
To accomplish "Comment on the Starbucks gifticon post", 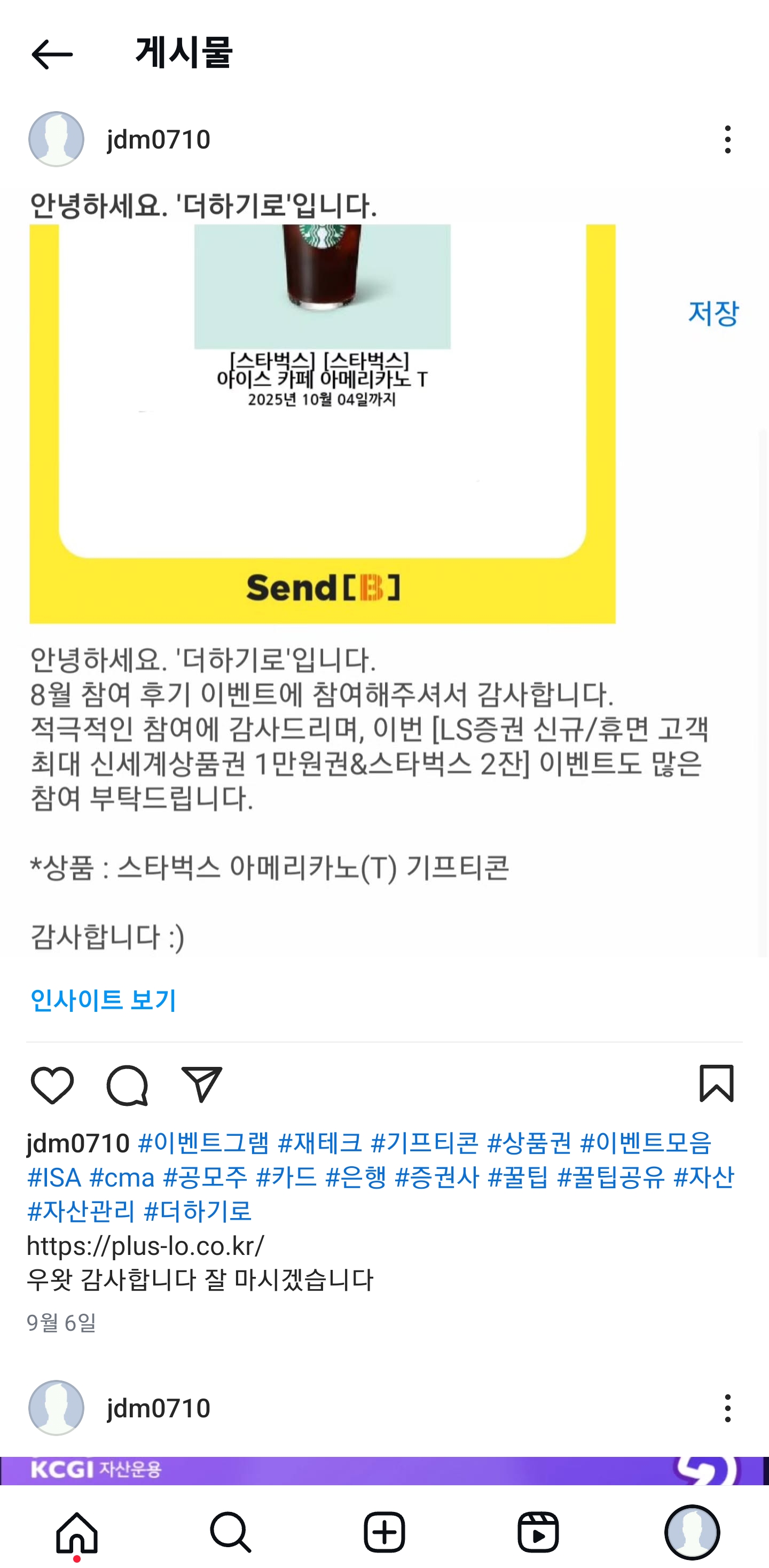I will [127, 1085].
